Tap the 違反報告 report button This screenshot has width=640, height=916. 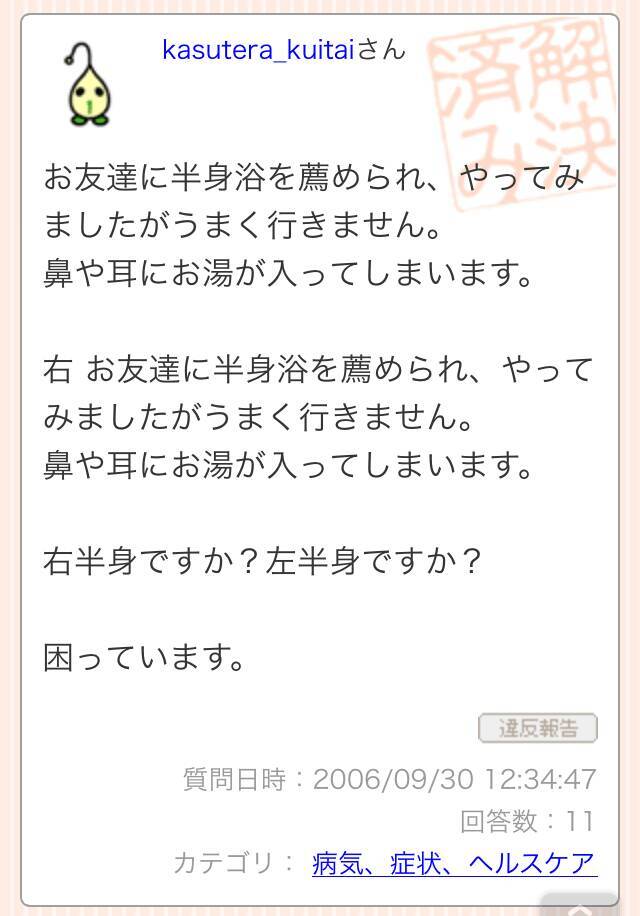538,728
